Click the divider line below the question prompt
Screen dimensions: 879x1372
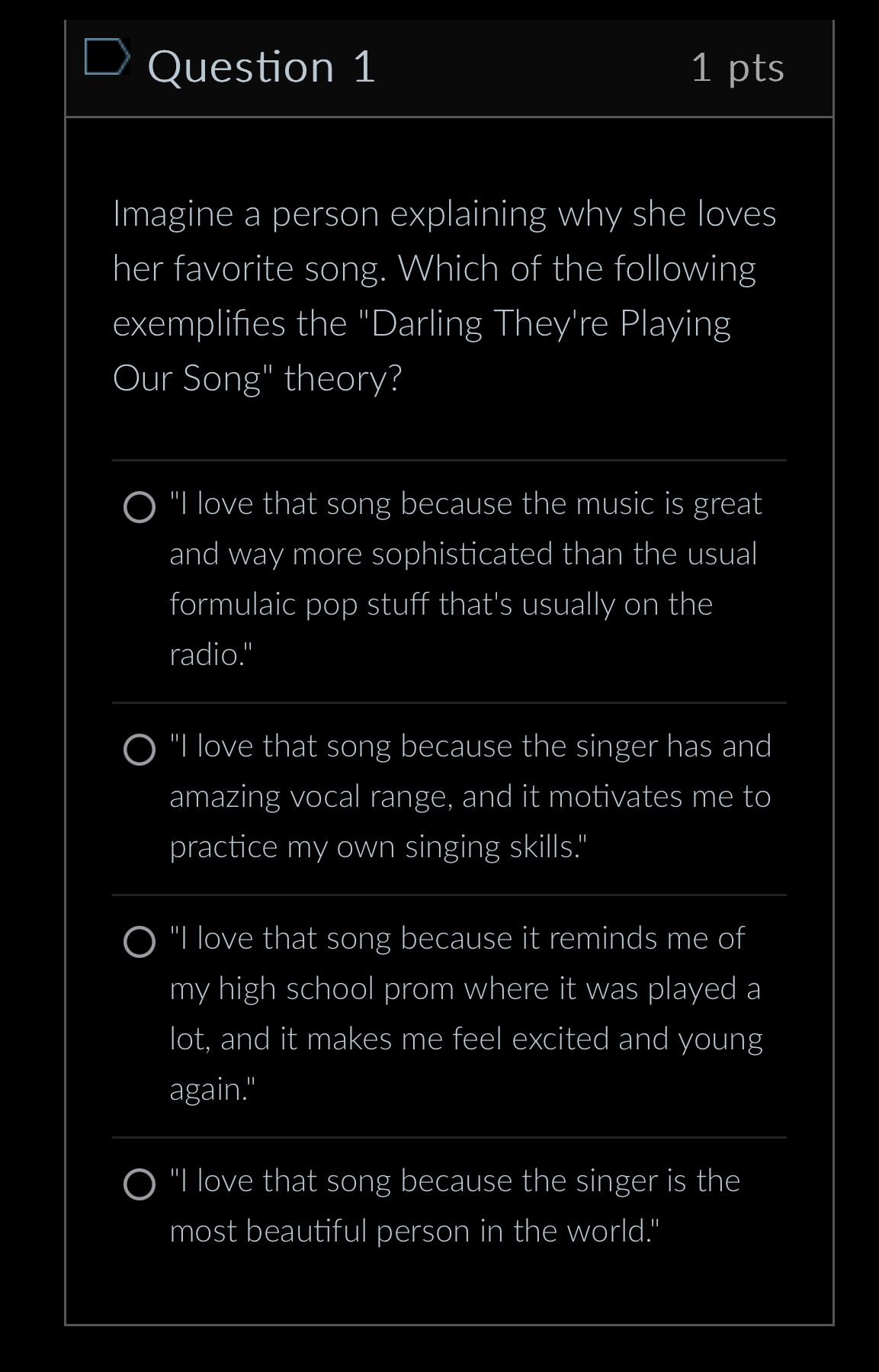(448, 461)
